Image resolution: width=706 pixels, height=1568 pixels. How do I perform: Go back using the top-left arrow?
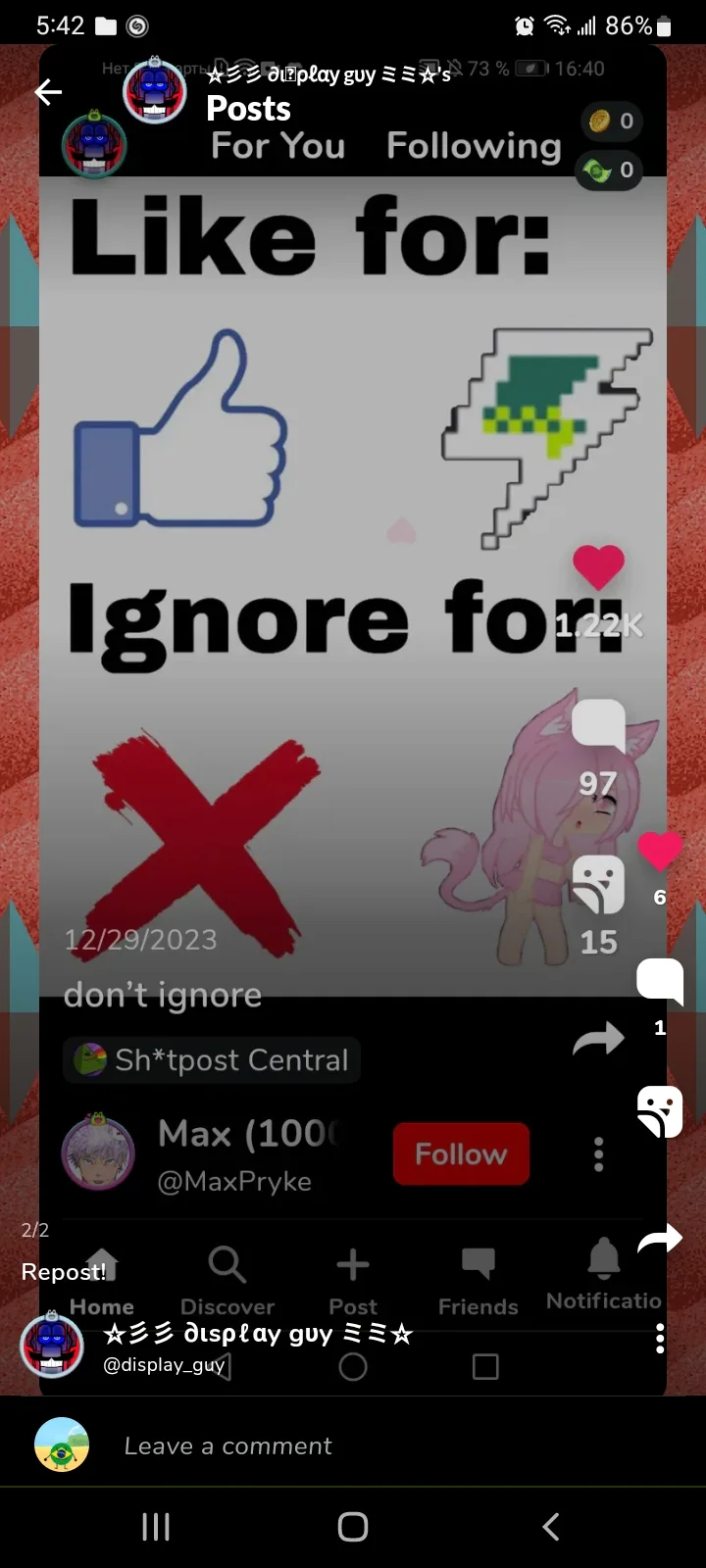point(48,93)
